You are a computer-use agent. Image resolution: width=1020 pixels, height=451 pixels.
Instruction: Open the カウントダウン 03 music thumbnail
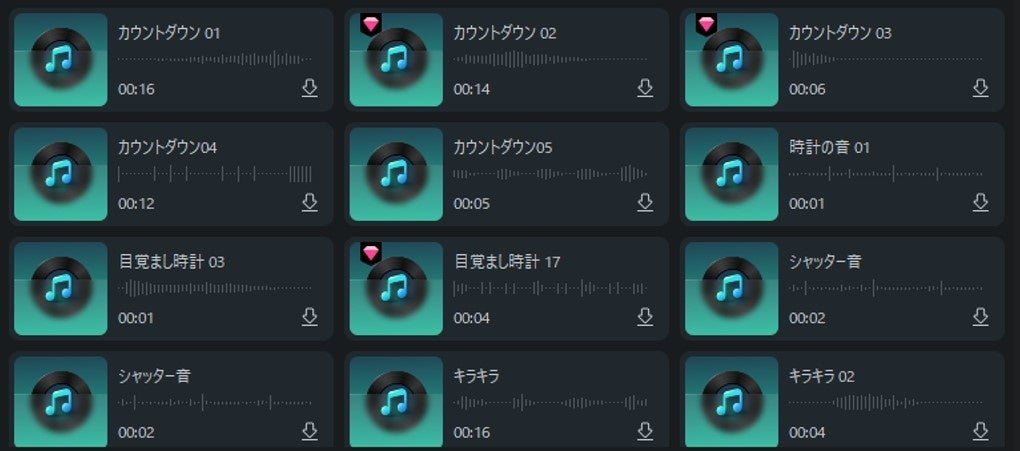(x=731, y=60)
